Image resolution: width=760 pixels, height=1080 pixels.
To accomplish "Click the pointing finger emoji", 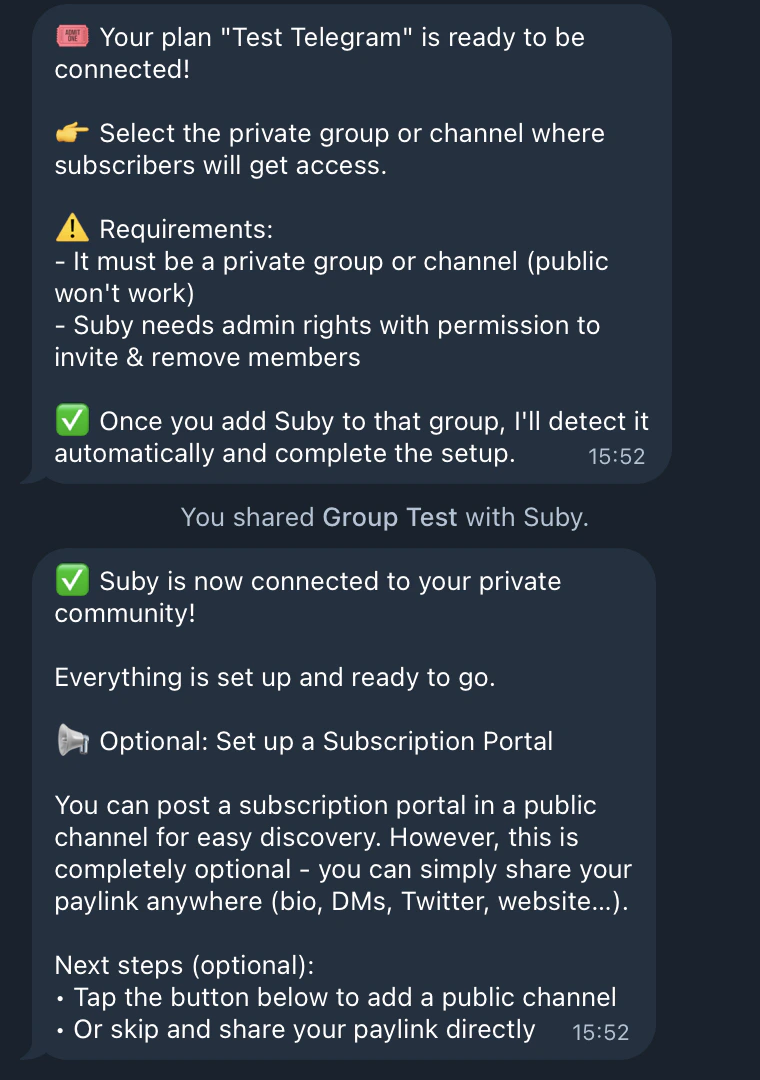I will [70, 132].
